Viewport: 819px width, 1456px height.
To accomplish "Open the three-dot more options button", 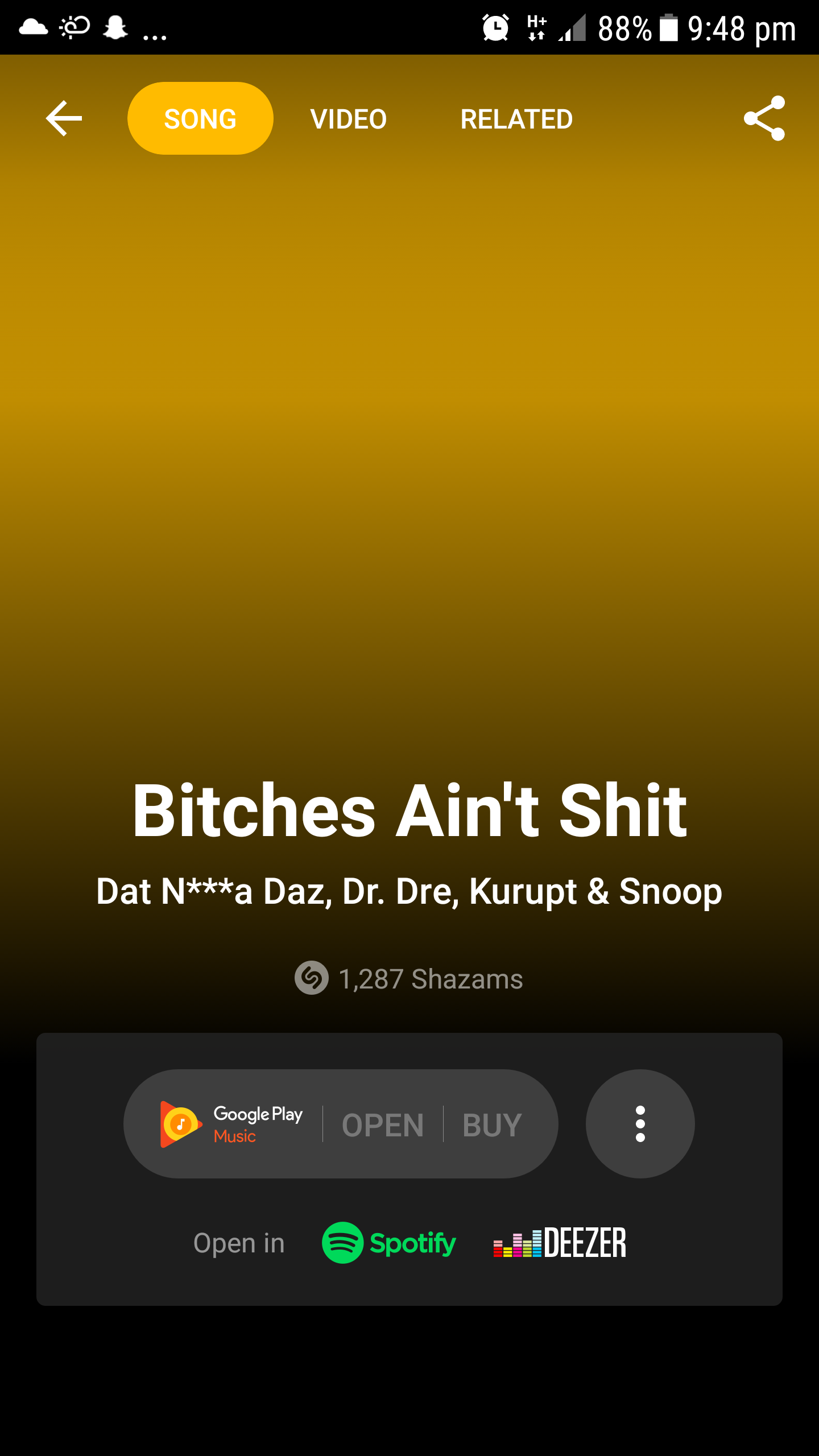I will pos(640,1123).
